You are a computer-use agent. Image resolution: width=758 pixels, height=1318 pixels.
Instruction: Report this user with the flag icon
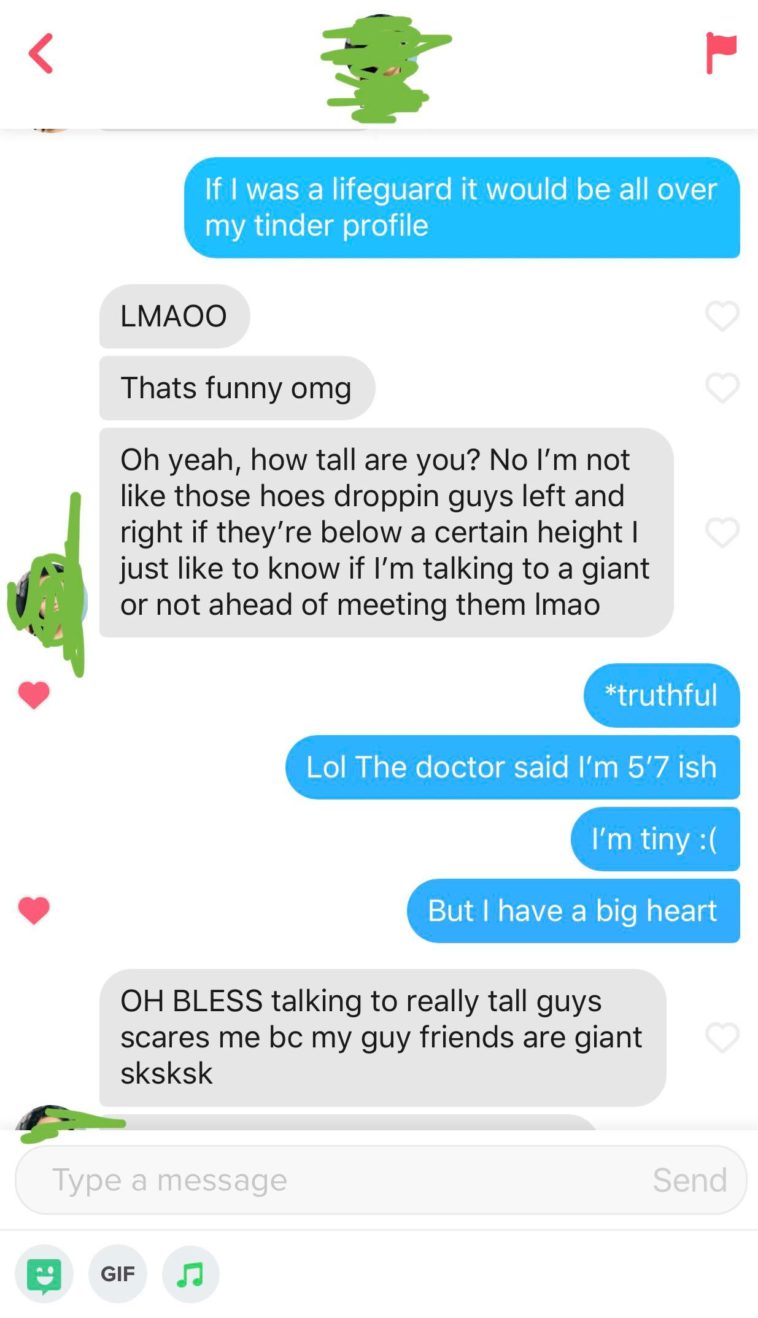pos(720,52)
